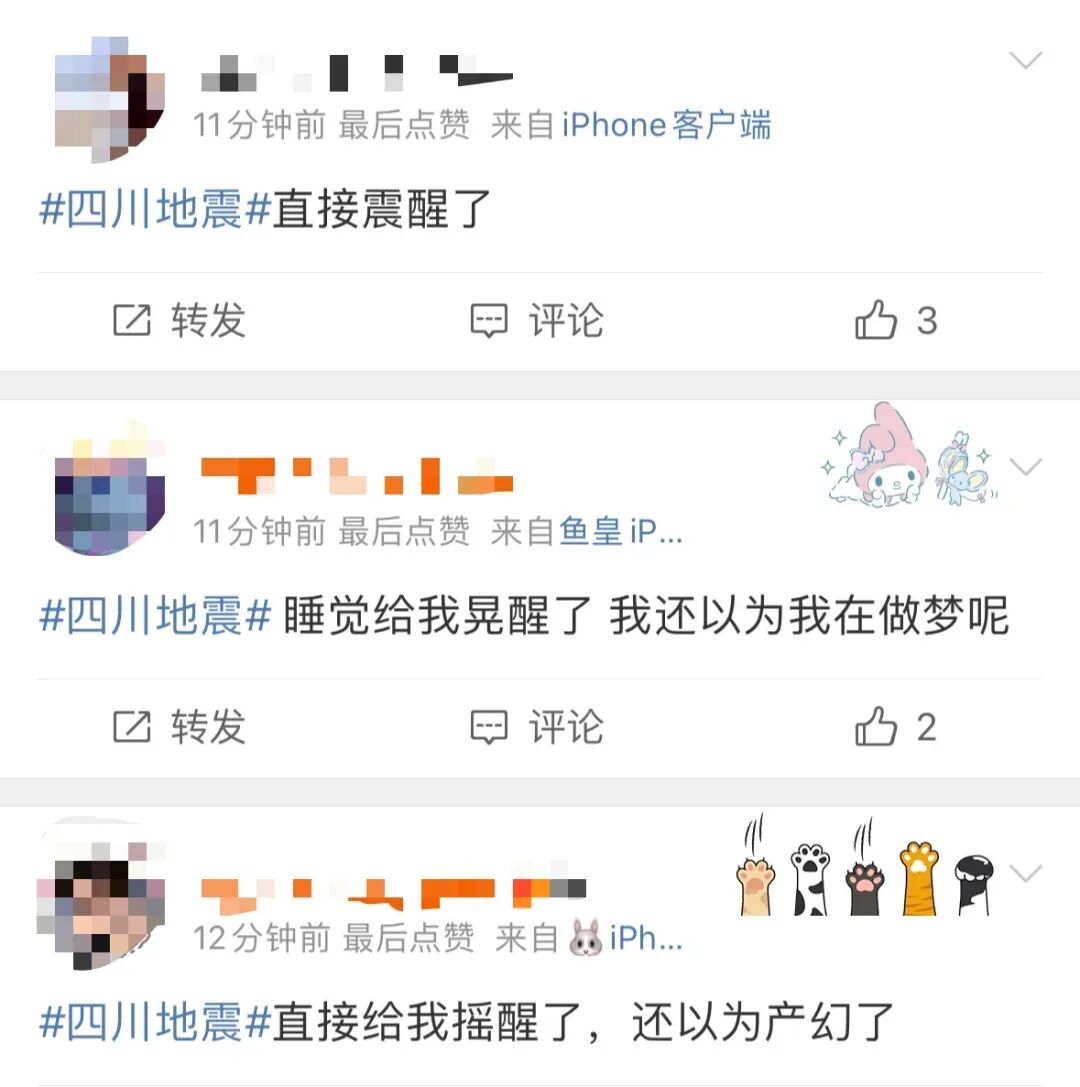Viewport: 1080px width, 1087px height.
Task: Open the 鱼皇 iP... source link
Action: tap(620, 532)
